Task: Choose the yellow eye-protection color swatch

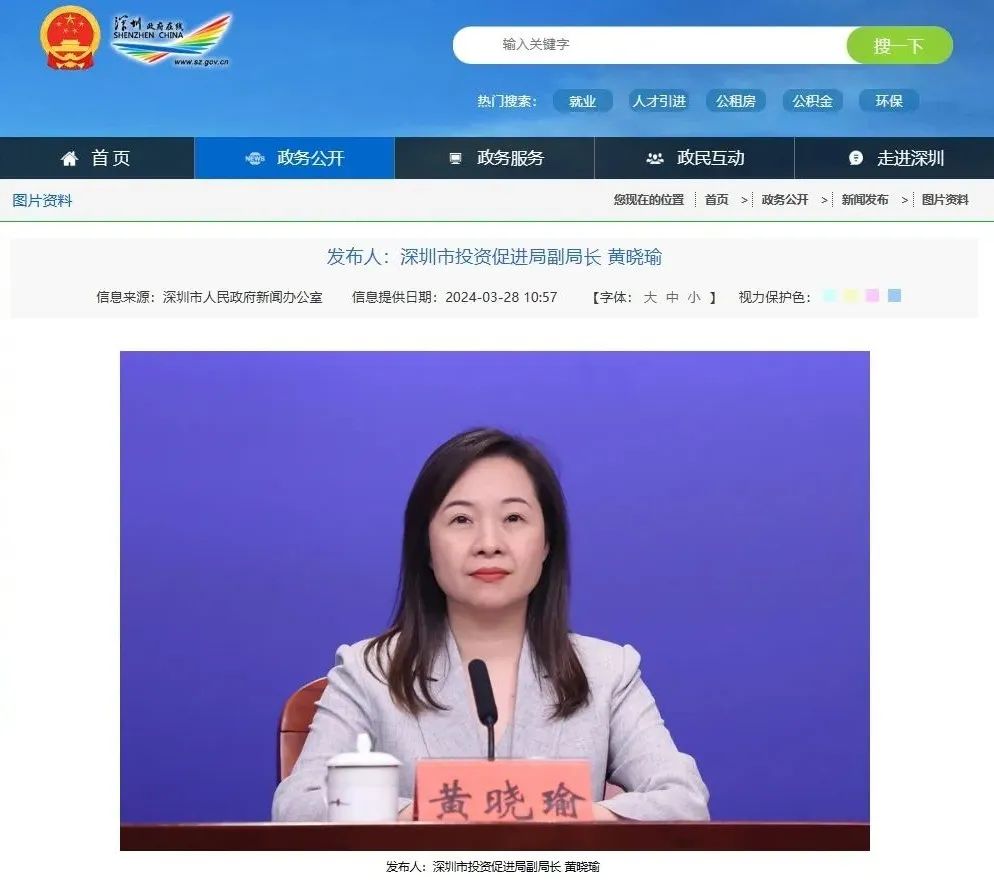Action: 850,296
